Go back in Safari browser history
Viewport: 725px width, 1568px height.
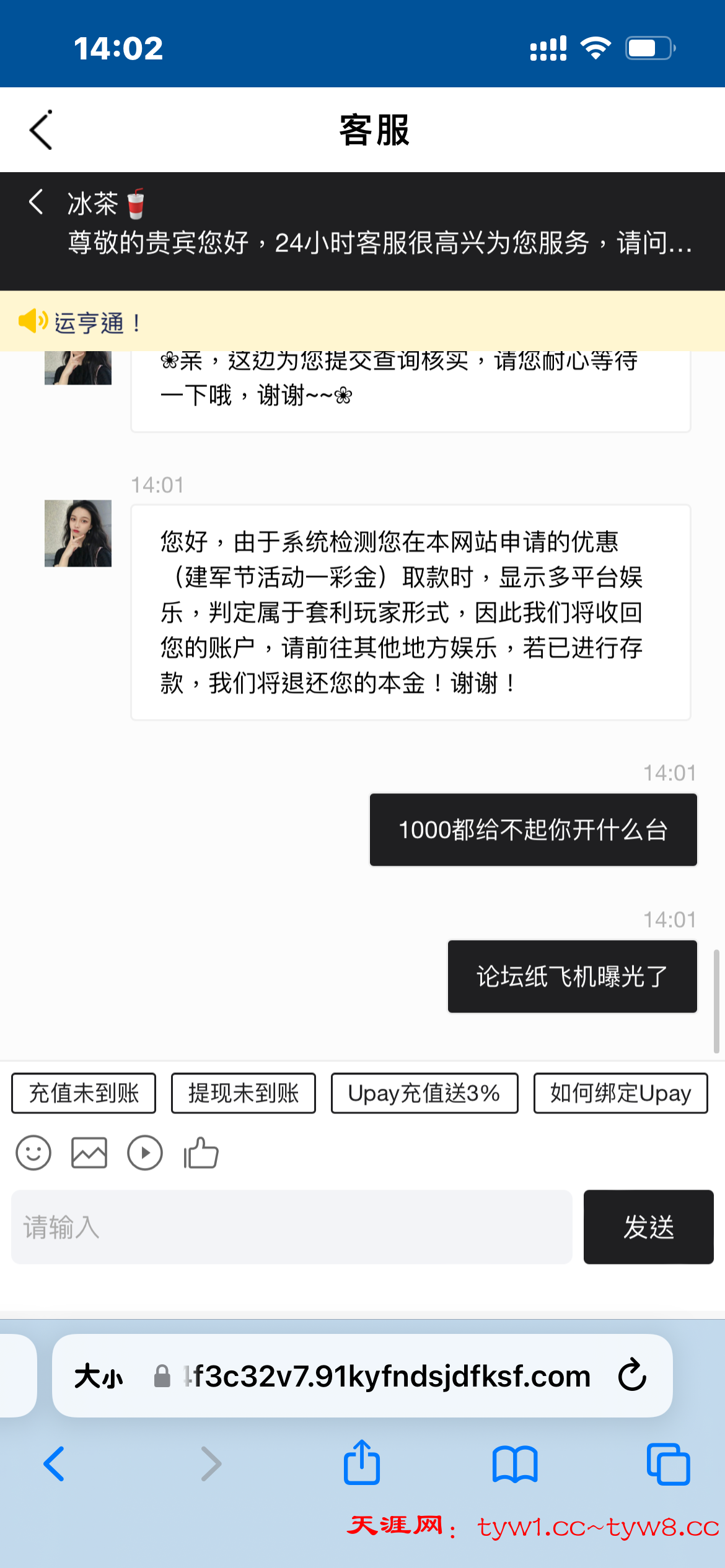point(55,1464)
